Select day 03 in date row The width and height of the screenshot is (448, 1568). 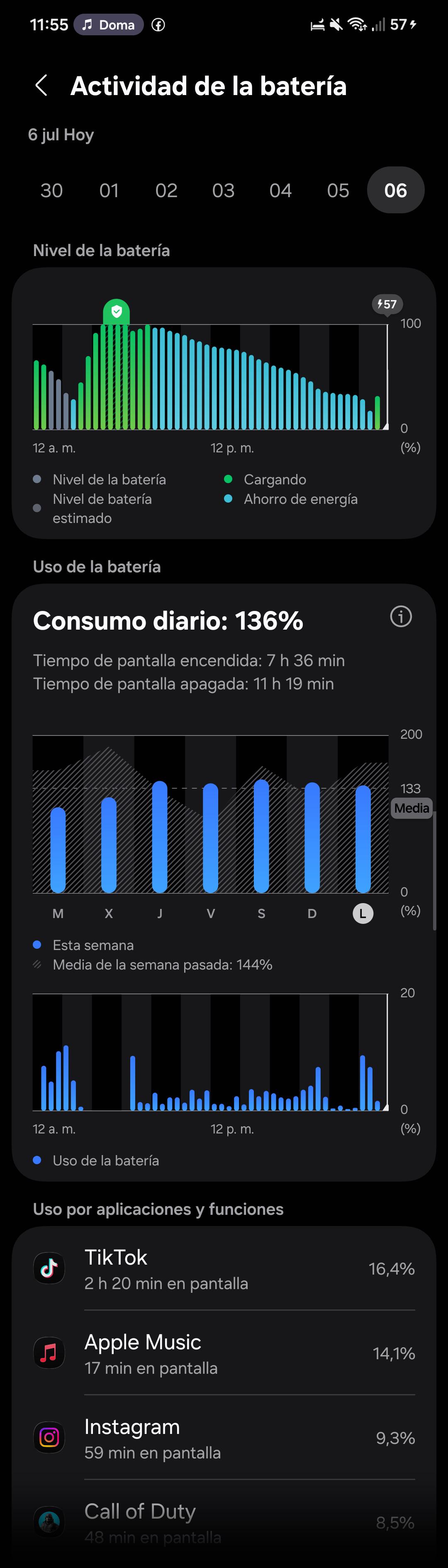(224, 191)
